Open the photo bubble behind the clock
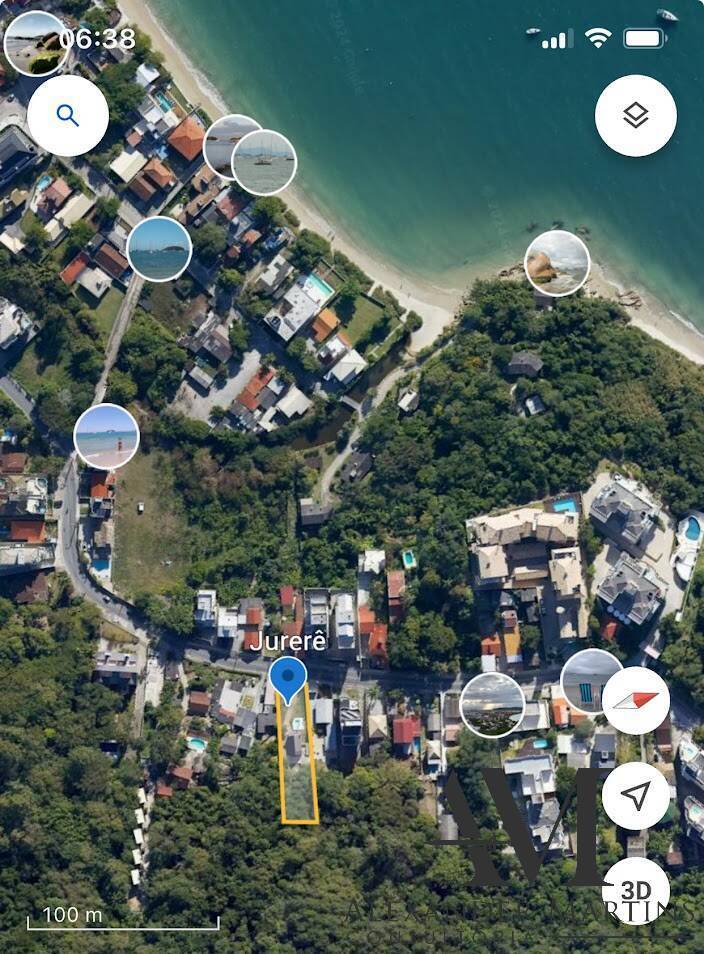704x954 pixels. (36, 43)
